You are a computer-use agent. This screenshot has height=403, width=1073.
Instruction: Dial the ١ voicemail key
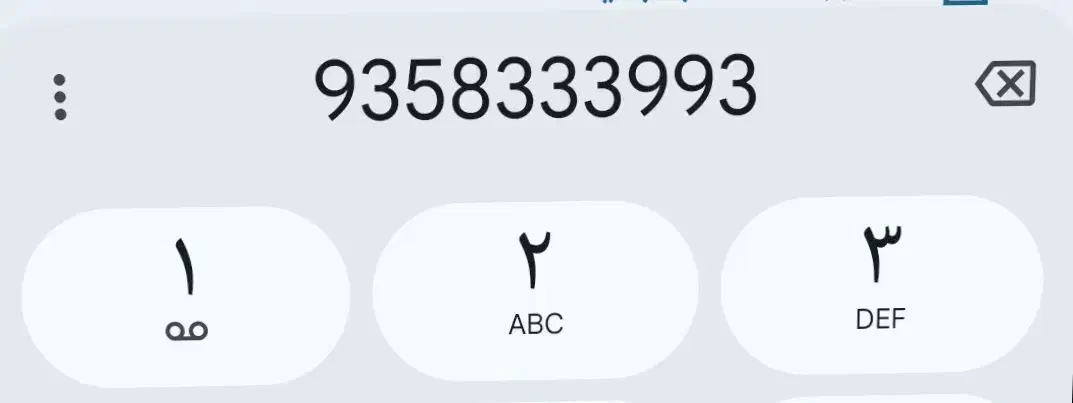click(x=186, y=296)
